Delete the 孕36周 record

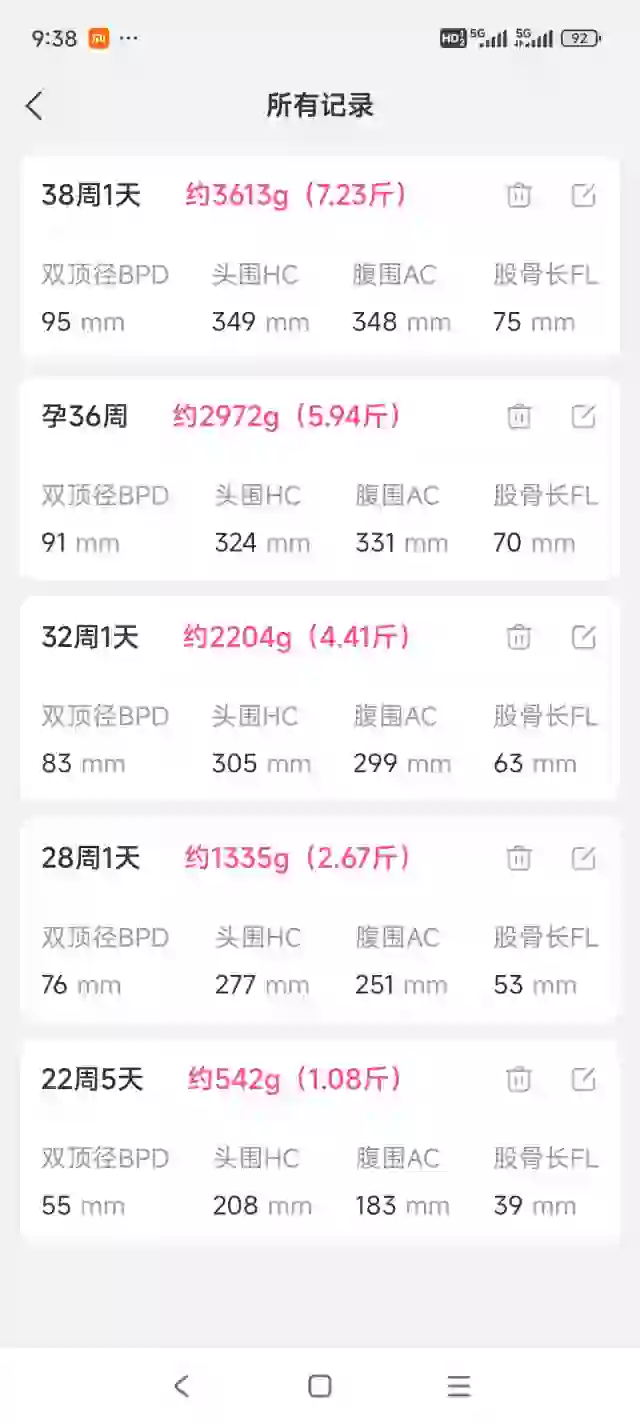(x=518, y=416)
